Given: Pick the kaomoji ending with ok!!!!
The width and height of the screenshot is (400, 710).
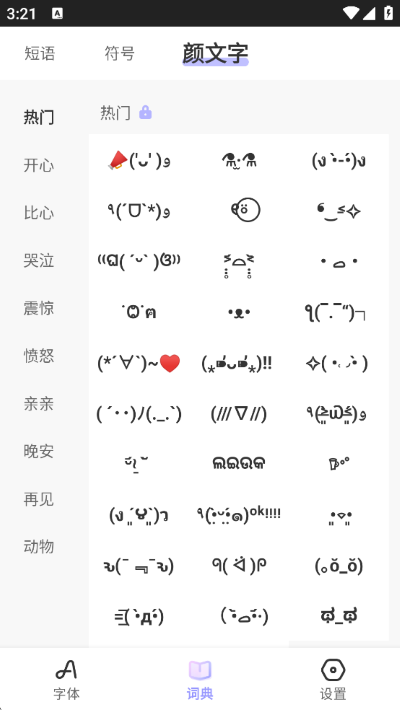Looking at the screenshot, I should point(239,514).
